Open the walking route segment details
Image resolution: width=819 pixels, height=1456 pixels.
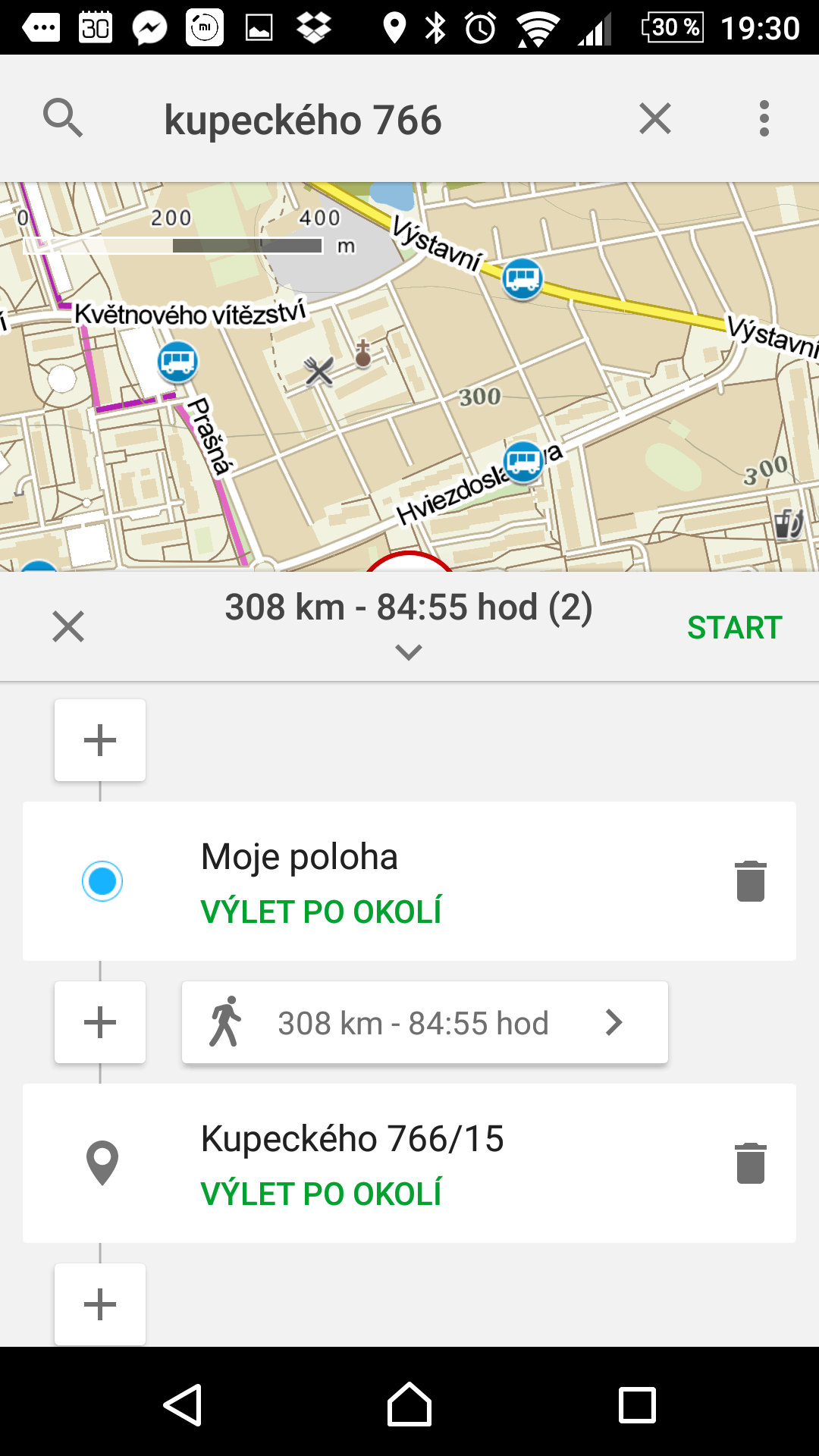click(425, 1022)
